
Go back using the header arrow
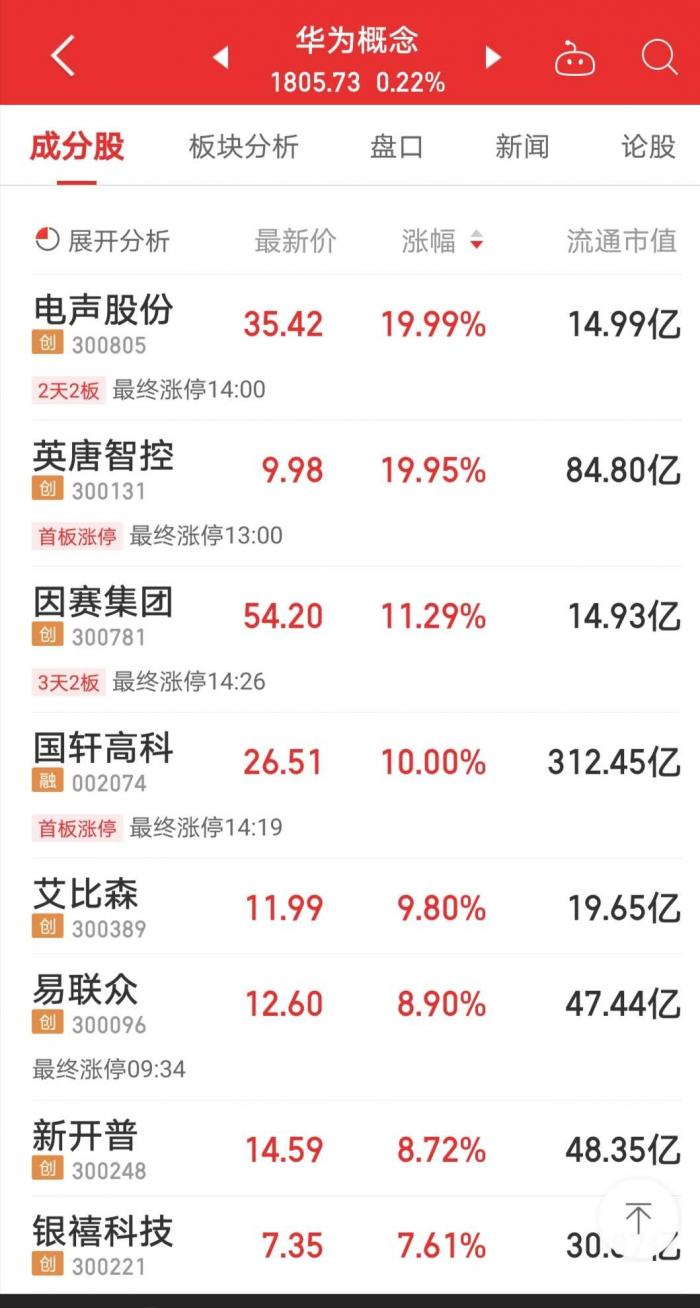click(62, 56)
